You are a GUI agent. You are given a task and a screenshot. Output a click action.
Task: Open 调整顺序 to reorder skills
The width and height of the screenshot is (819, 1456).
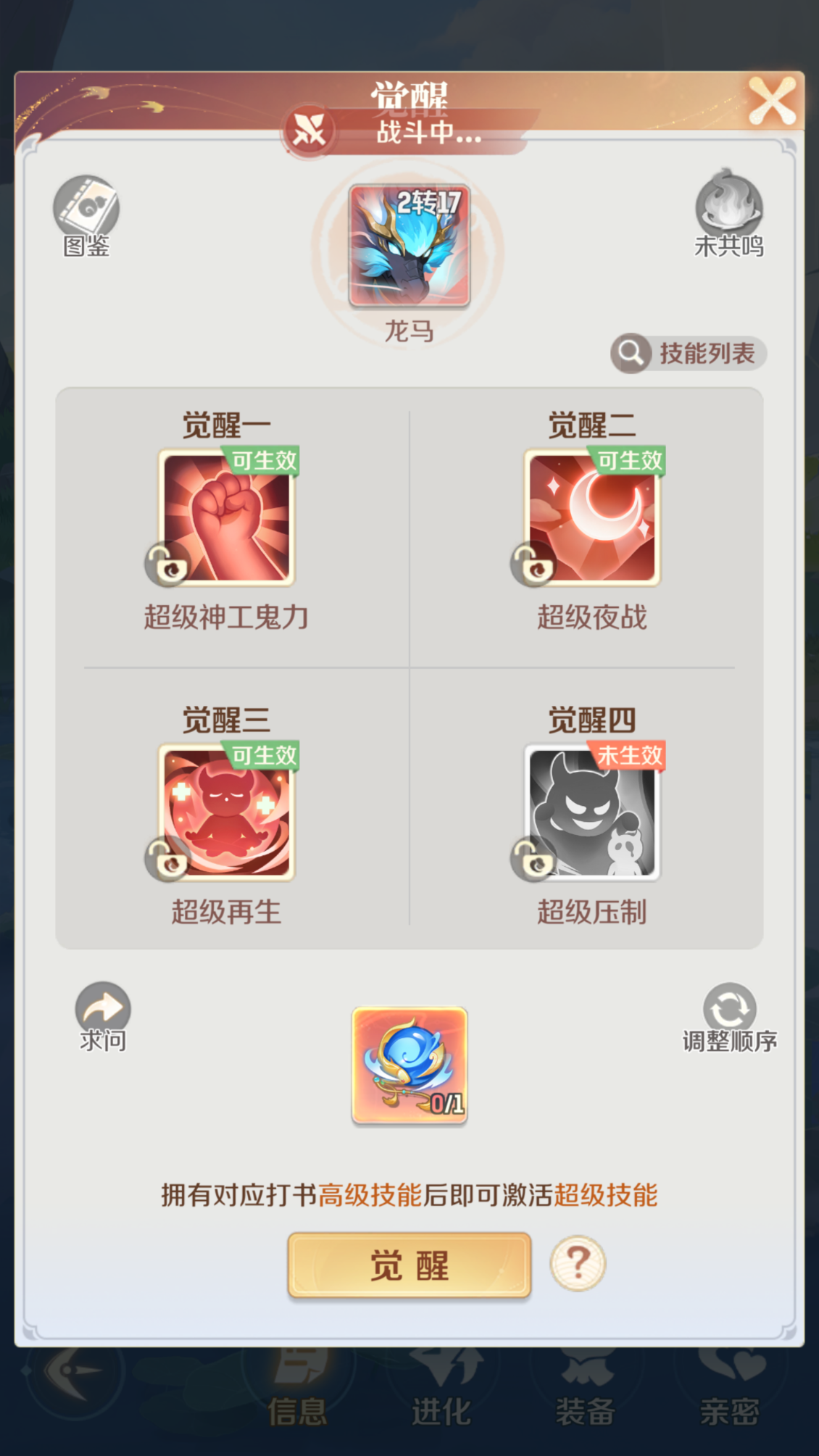click(x=729, y=1015)
